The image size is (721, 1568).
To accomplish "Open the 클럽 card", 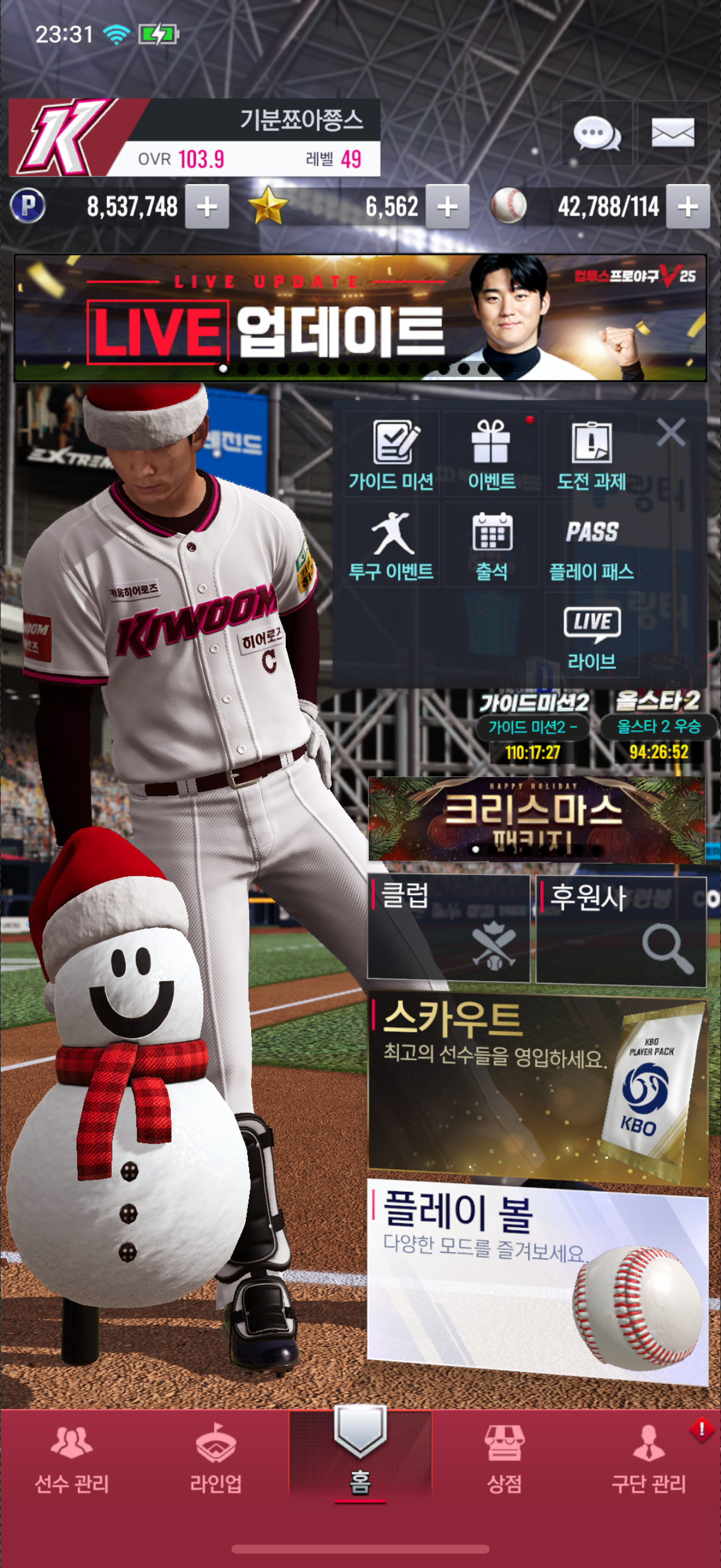I will [x=448, y=928].
